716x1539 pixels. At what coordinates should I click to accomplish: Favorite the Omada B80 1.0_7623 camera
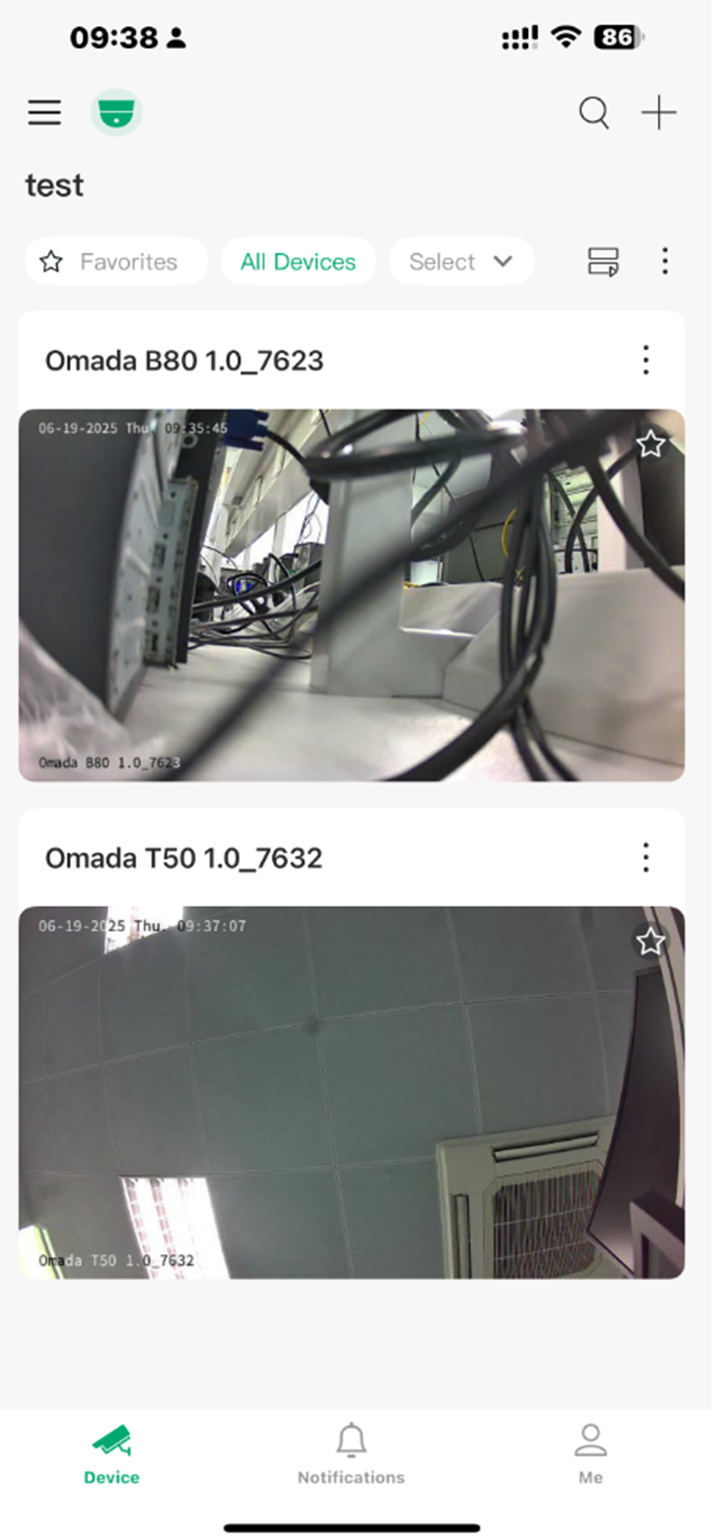(x=651, y=444)
